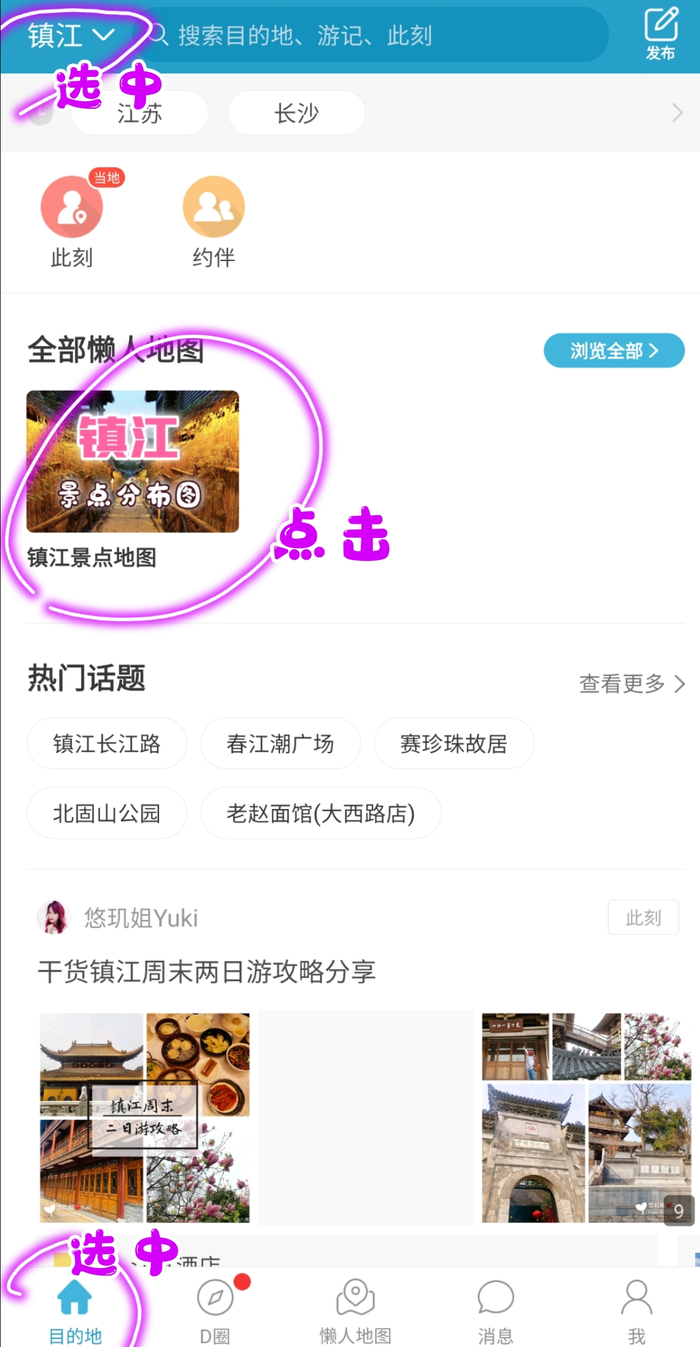View more hot topics via 查看更多
Viewport: 700px width, 1347px height.
point(632,684)
